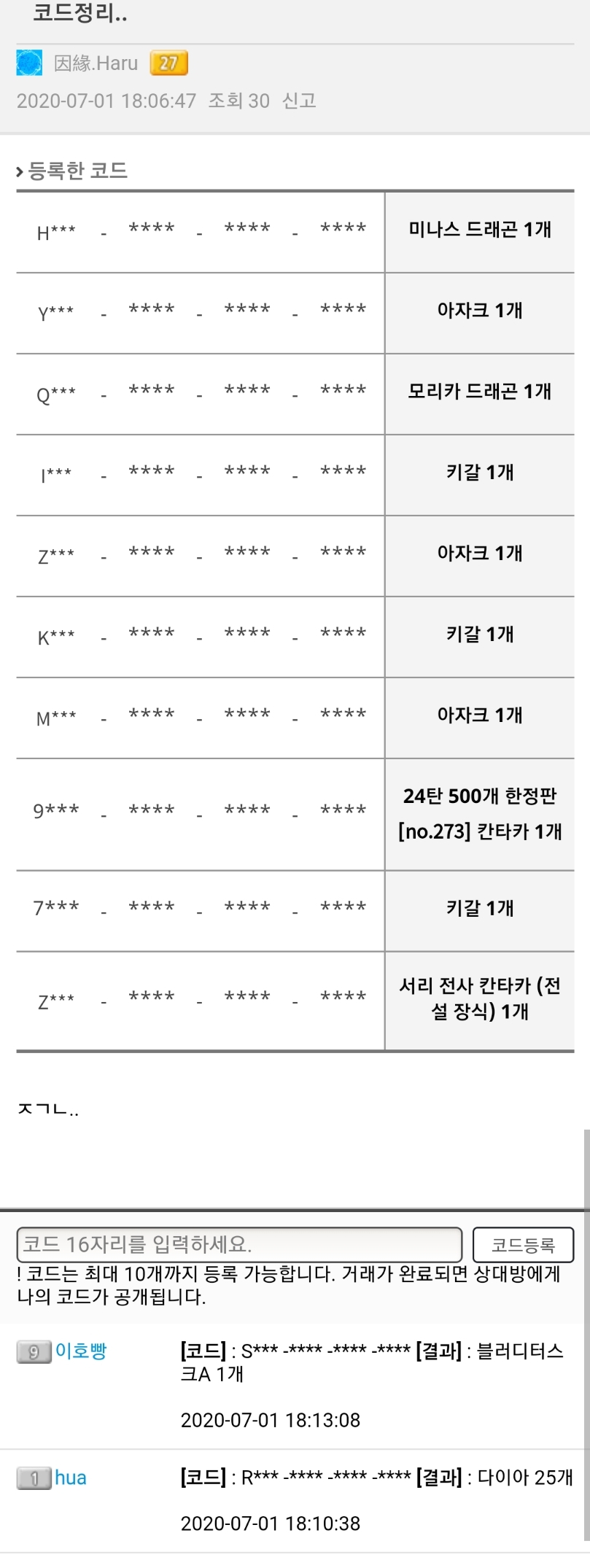Tap the 코드등록 button
Viewport: 590px width, 1568px height.
[523, 1244]
